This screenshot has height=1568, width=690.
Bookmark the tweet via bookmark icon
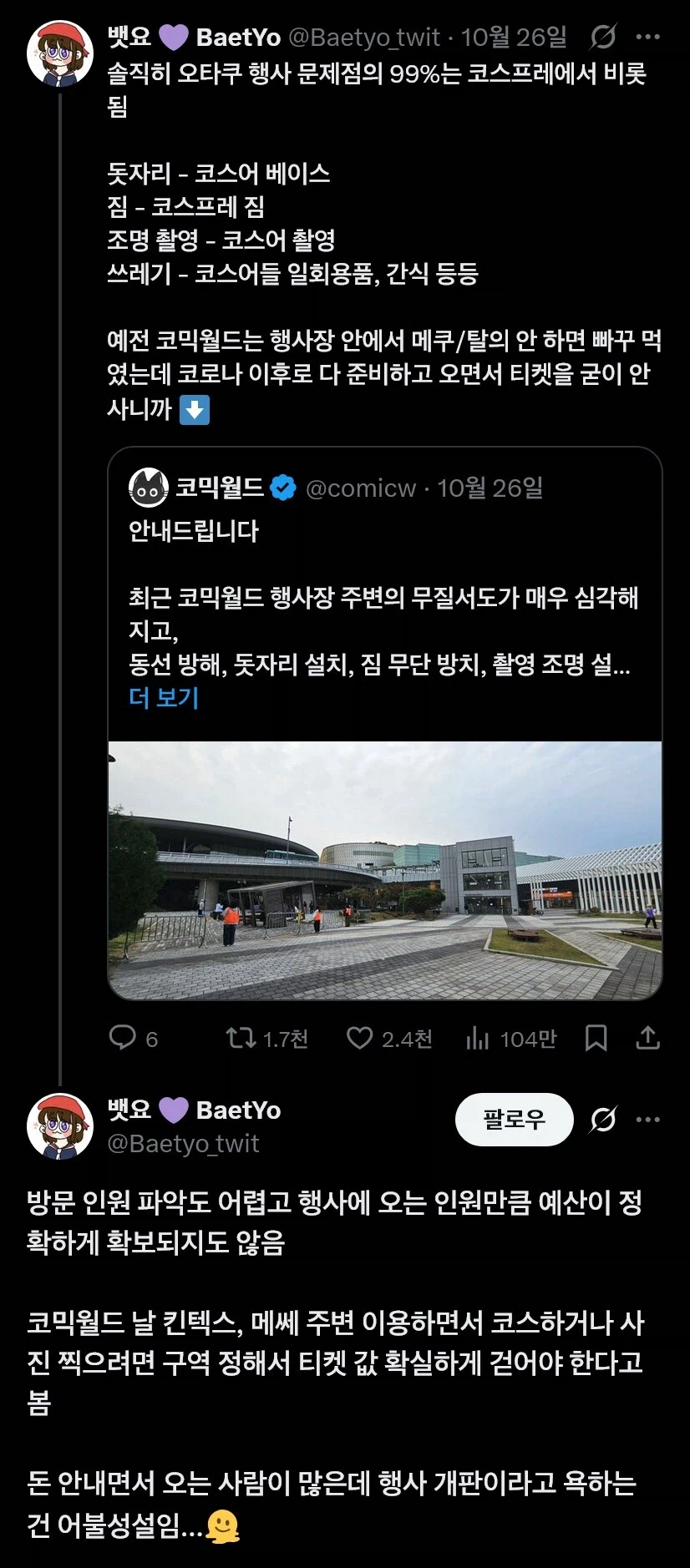coord(596,1038)
